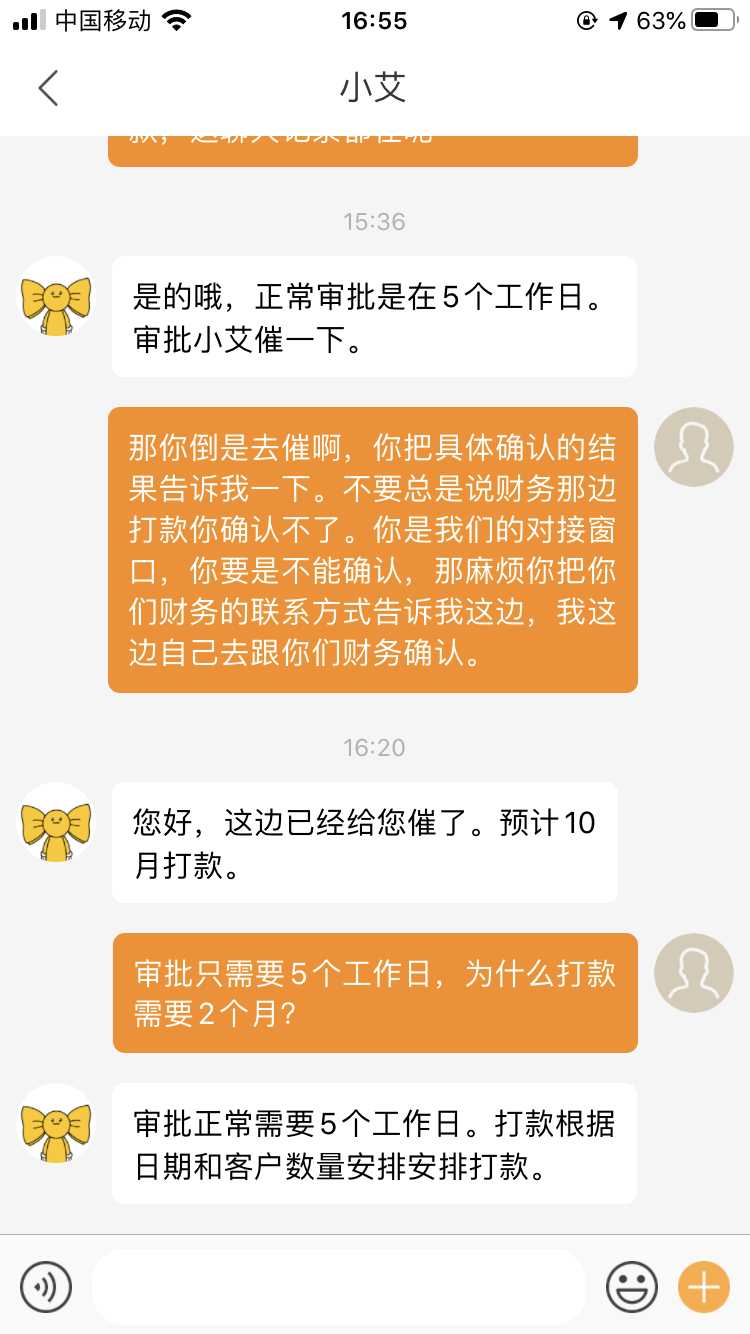The height and width of the screenshot is (1334, 750).
Task: Go back from the 小艾 chat
Action: [48, 88]
